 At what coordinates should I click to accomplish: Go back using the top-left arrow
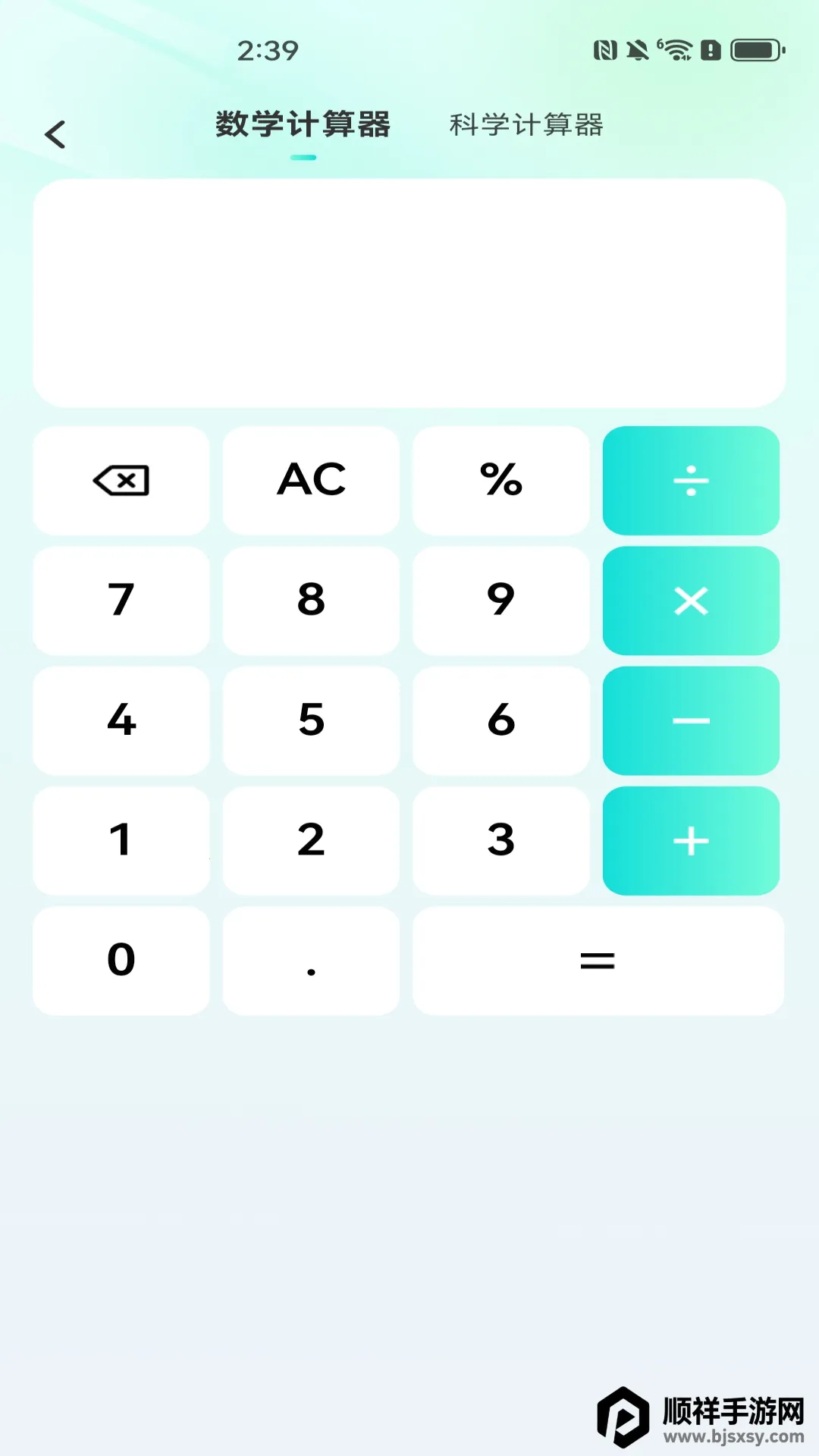pos(55,135)
